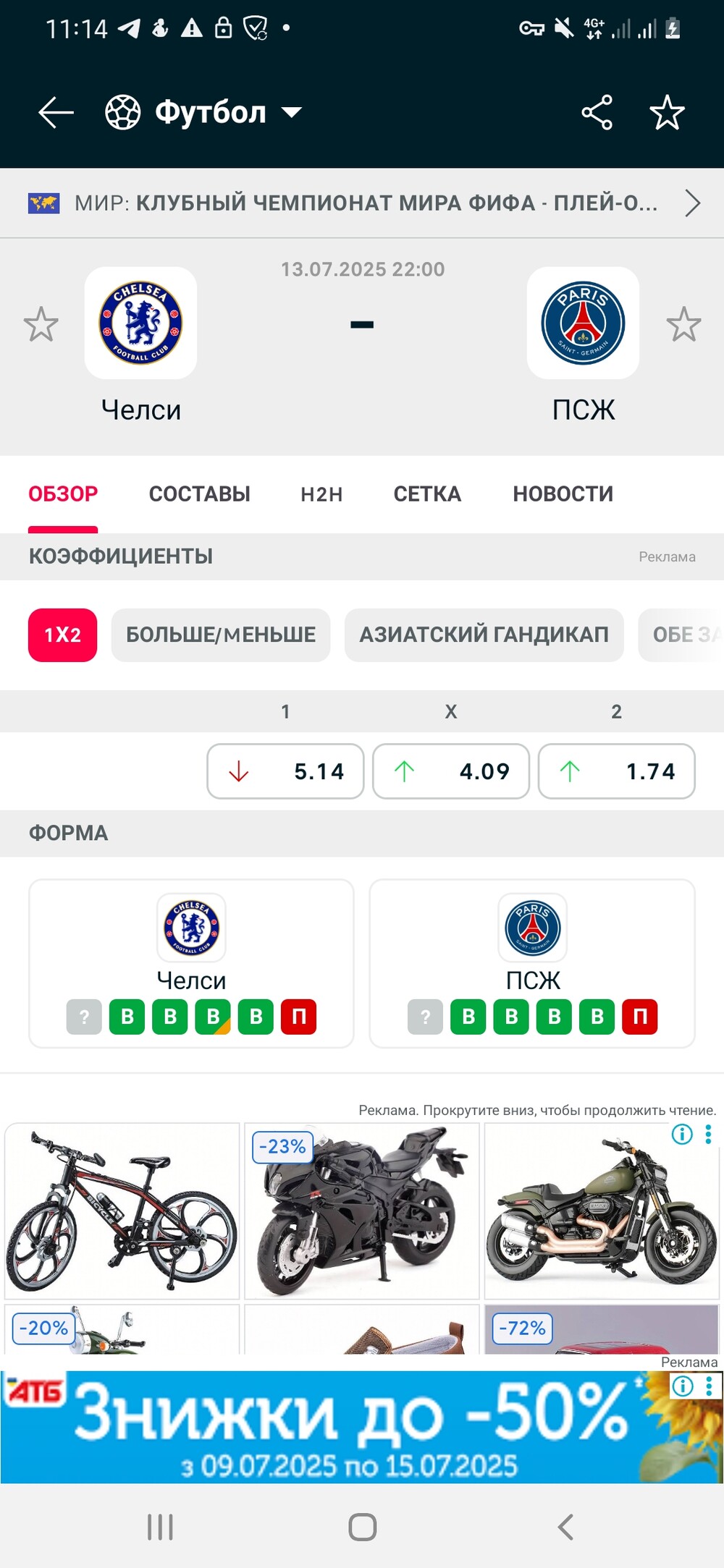Switch to the H2H tab
Image resolution: width=724 pixels, height=1568 pixels.
[321, 494]
